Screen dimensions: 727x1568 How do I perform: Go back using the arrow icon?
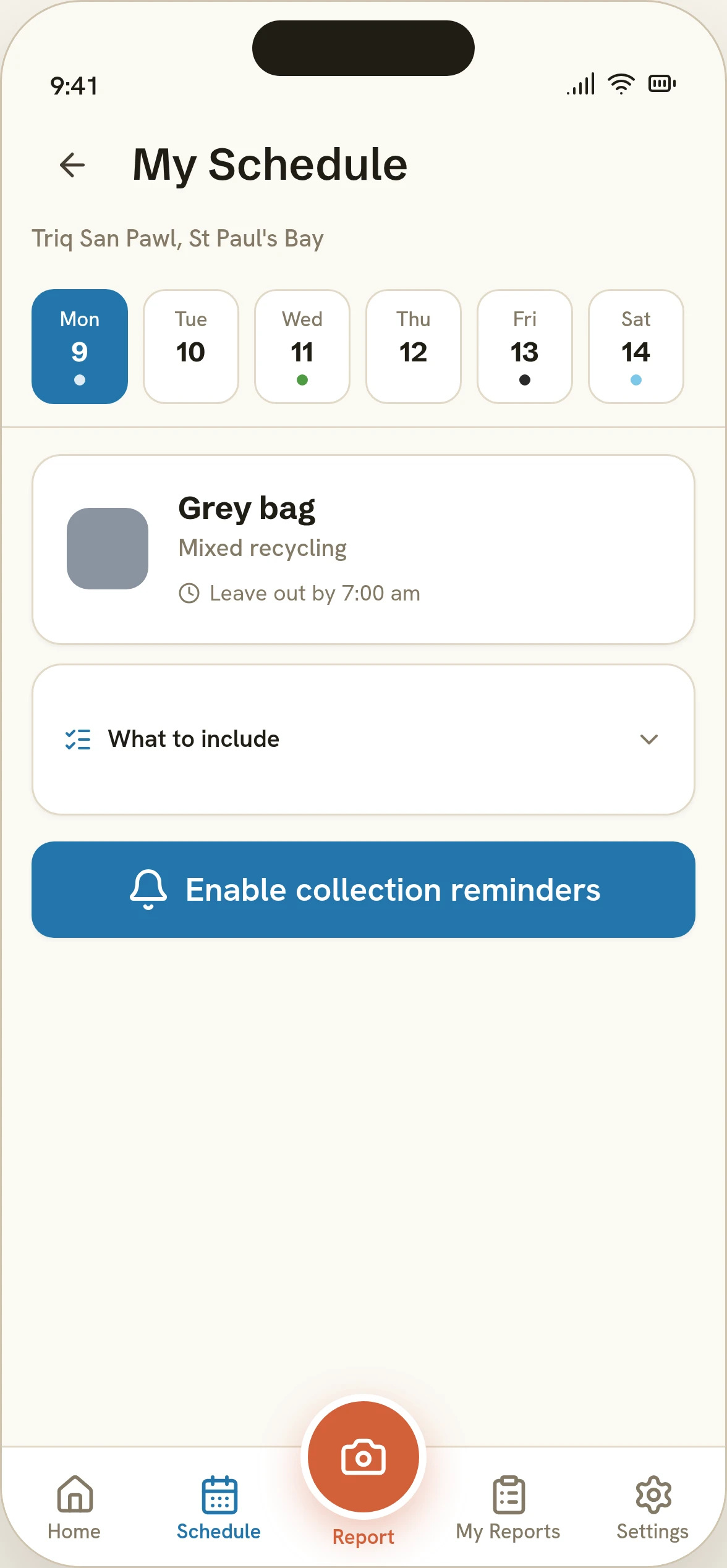click(72, 164)
